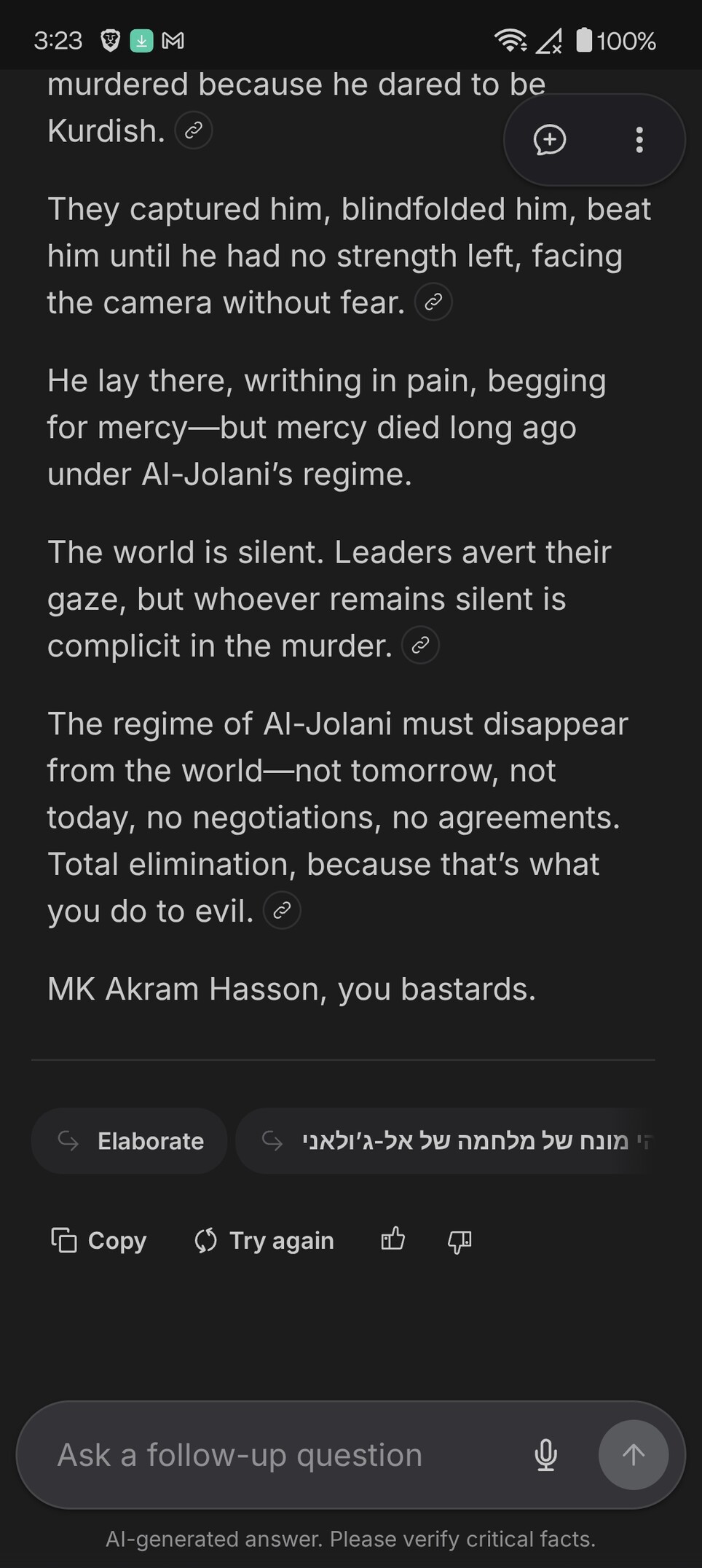The image size is (702, 1568).
Task: Send the follow-up with the arrow button
Action: tap(633, 1455)
